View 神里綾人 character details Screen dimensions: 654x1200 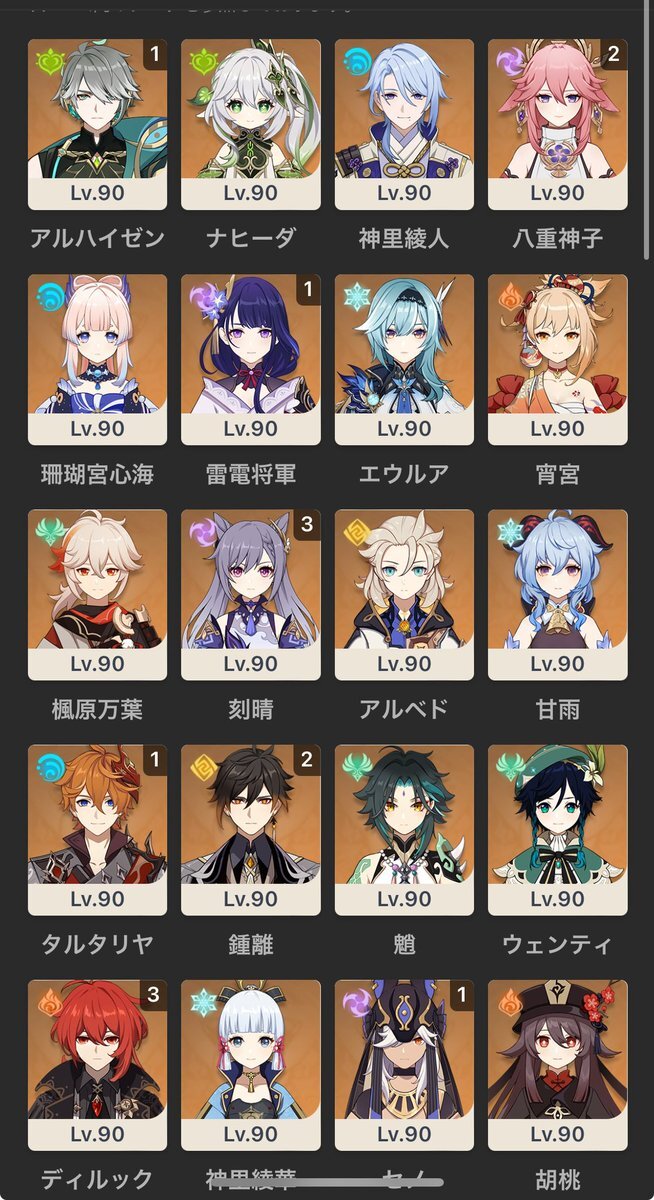[x=404, y=124]
